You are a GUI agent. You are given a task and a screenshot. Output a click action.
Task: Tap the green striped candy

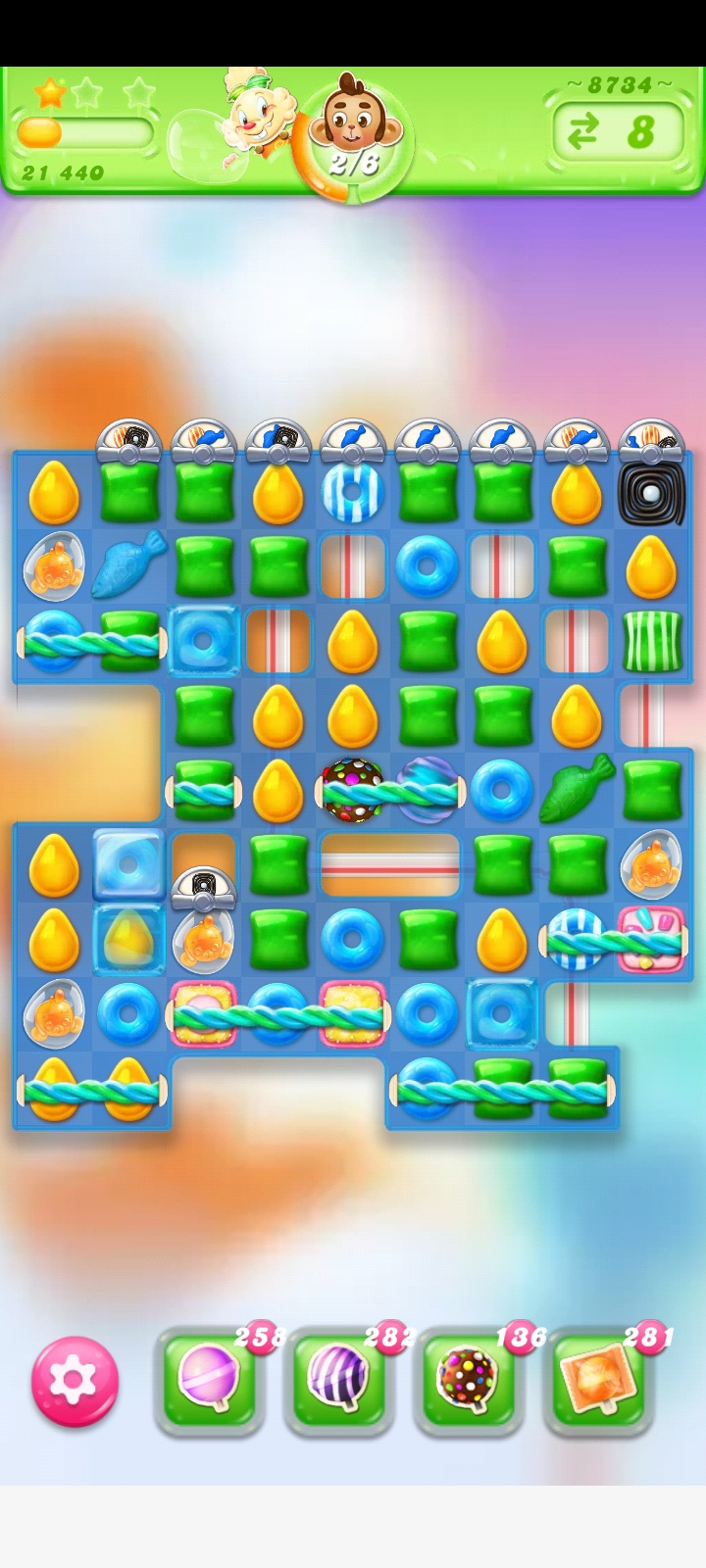(x=651, y=641)
